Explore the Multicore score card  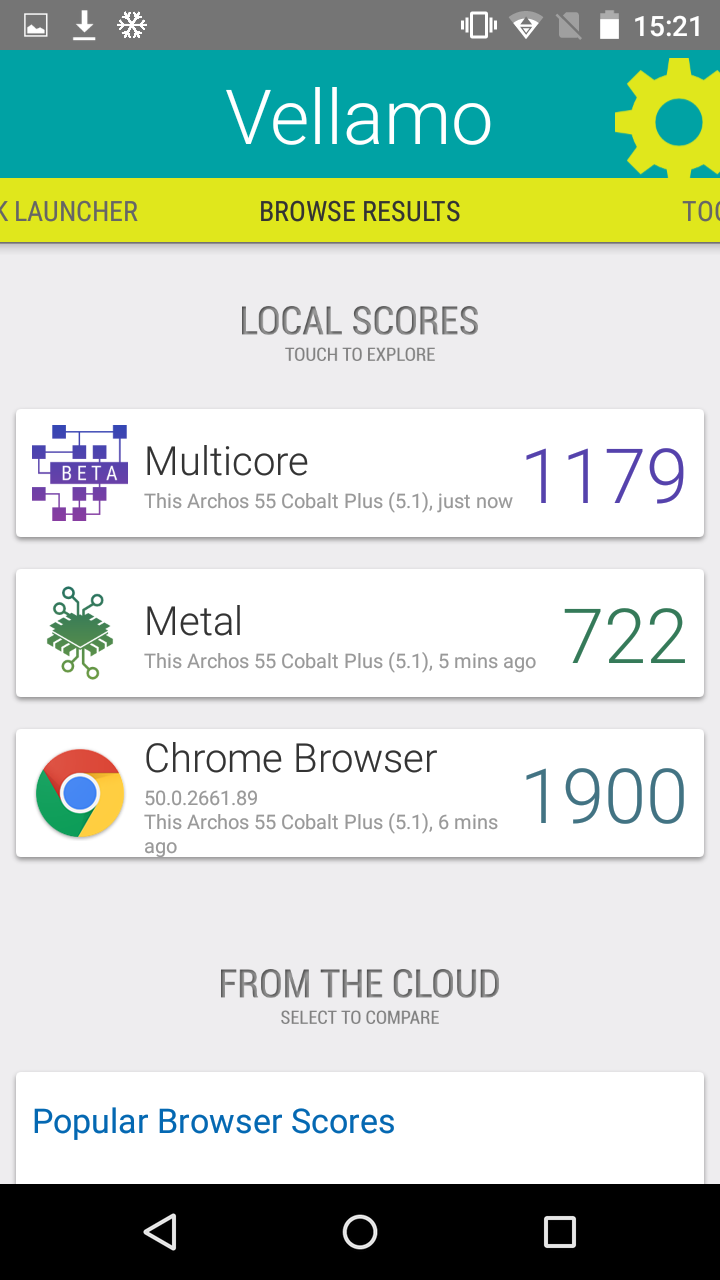click(x=360, y=473)
